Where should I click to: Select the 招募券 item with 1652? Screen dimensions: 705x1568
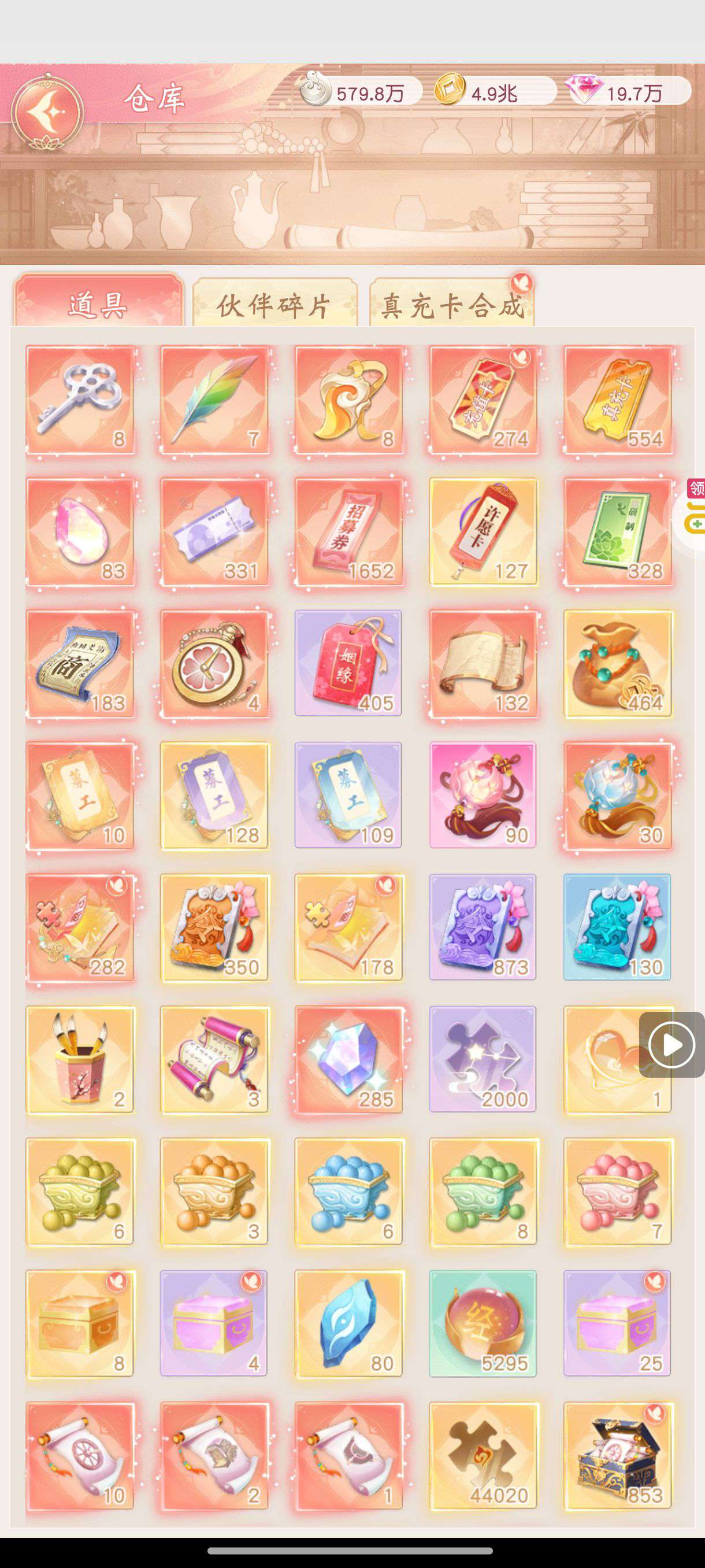pos(348,531)
